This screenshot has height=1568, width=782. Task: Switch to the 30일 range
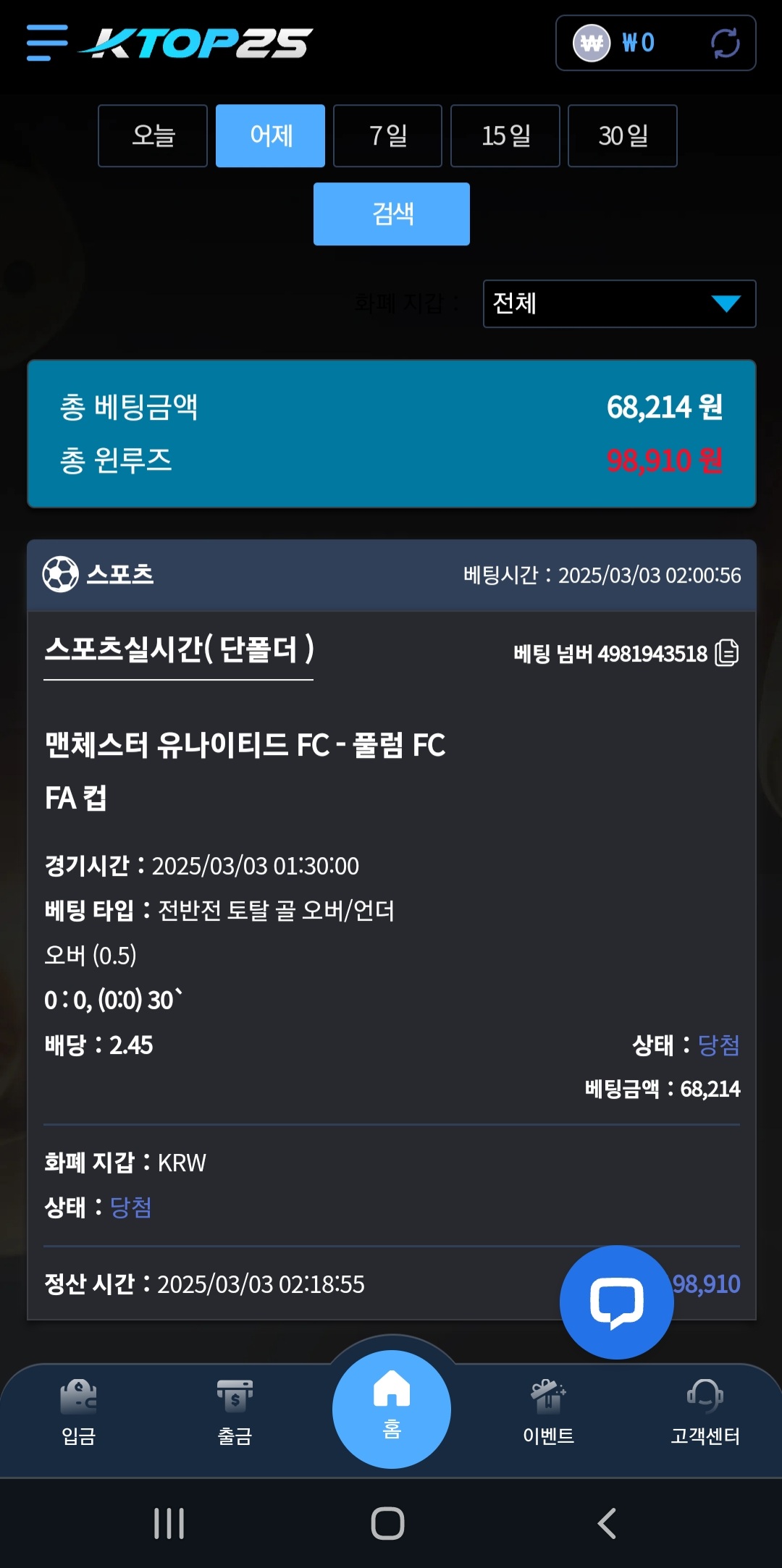click(x=623, y=136)
